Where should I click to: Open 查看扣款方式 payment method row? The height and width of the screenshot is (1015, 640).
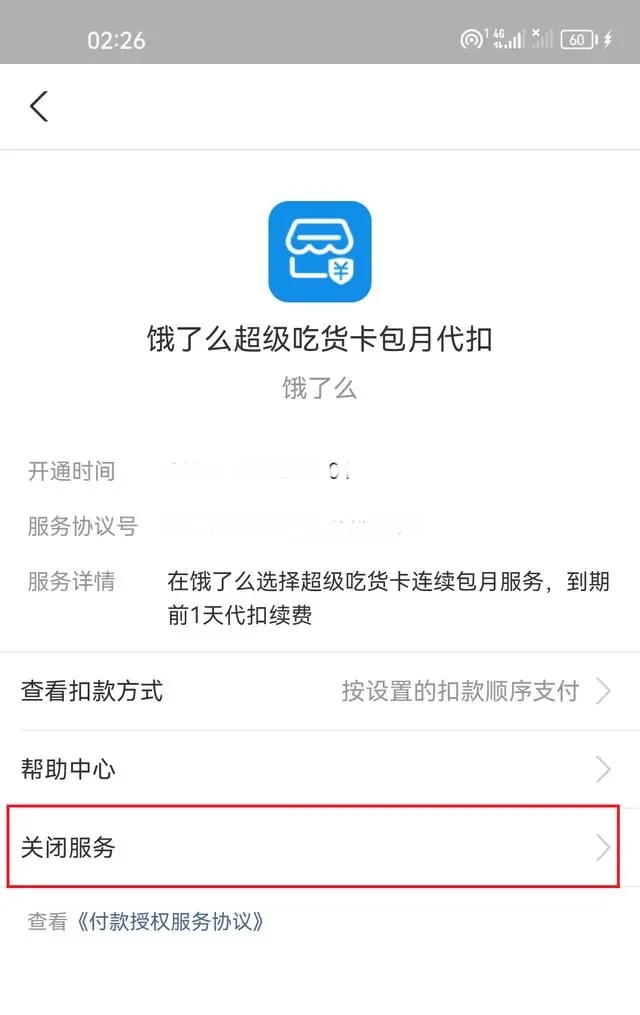318,690
